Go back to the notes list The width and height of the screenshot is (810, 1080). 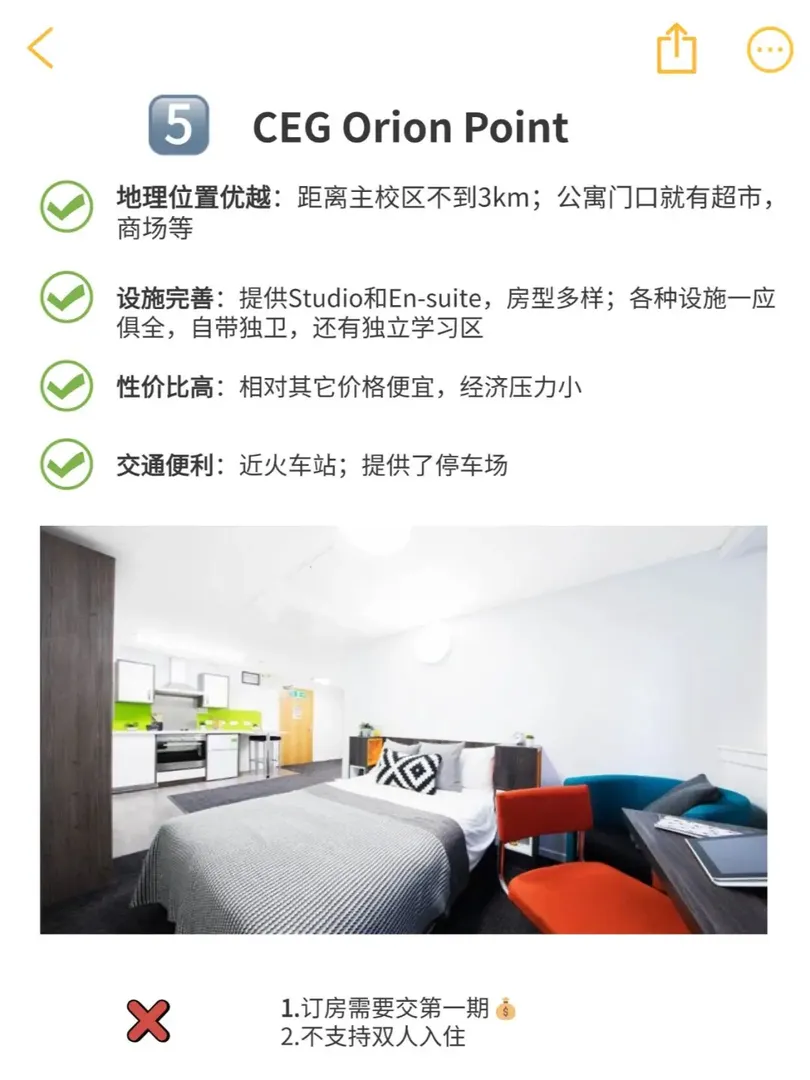40,48
